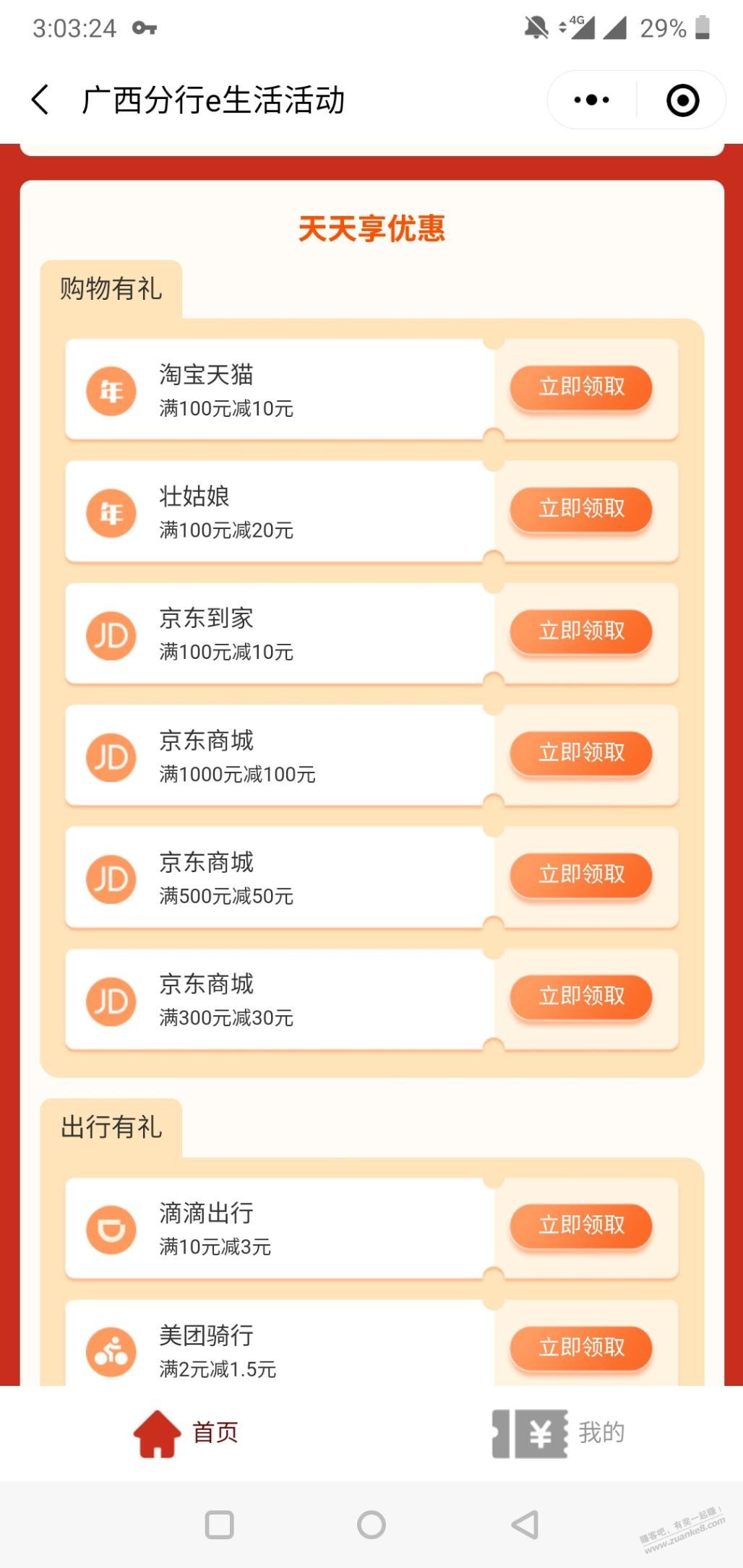Go back from 广西分行e生活活动 page
Image resolution: width=743 pixels, height=1568 pixels.
coord(40,100)
